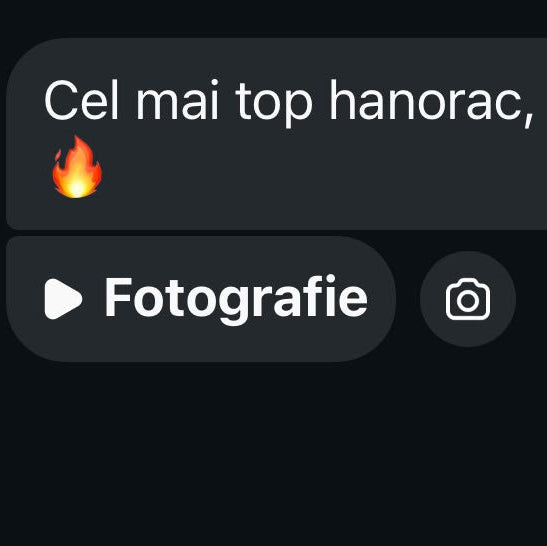Play the Fotografie message
The image size is (547, 546).
pyautogui.click(x=201, y=299)
